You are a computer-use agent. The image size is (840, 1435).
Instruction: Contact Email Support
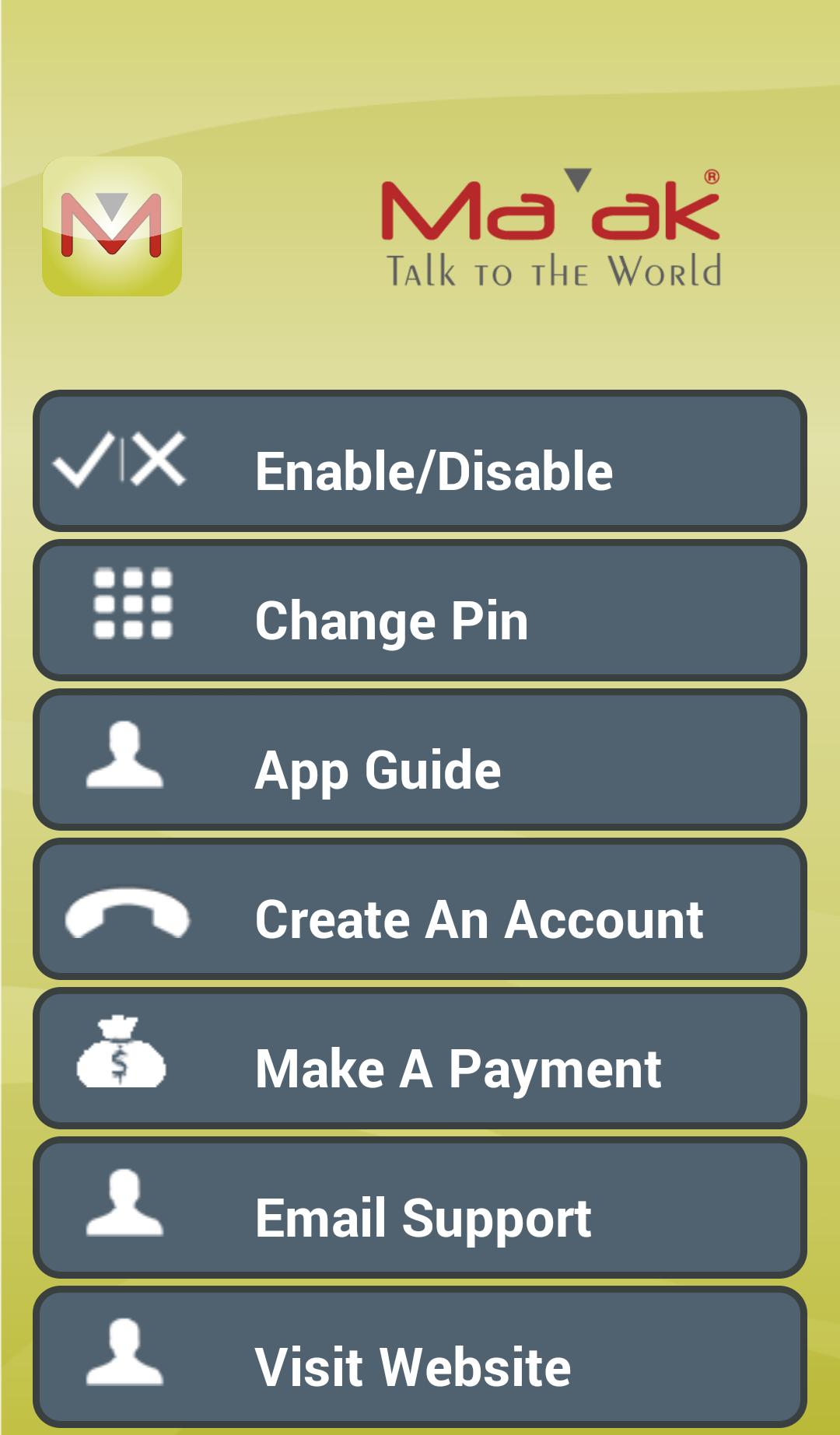tap(420, 1209)
